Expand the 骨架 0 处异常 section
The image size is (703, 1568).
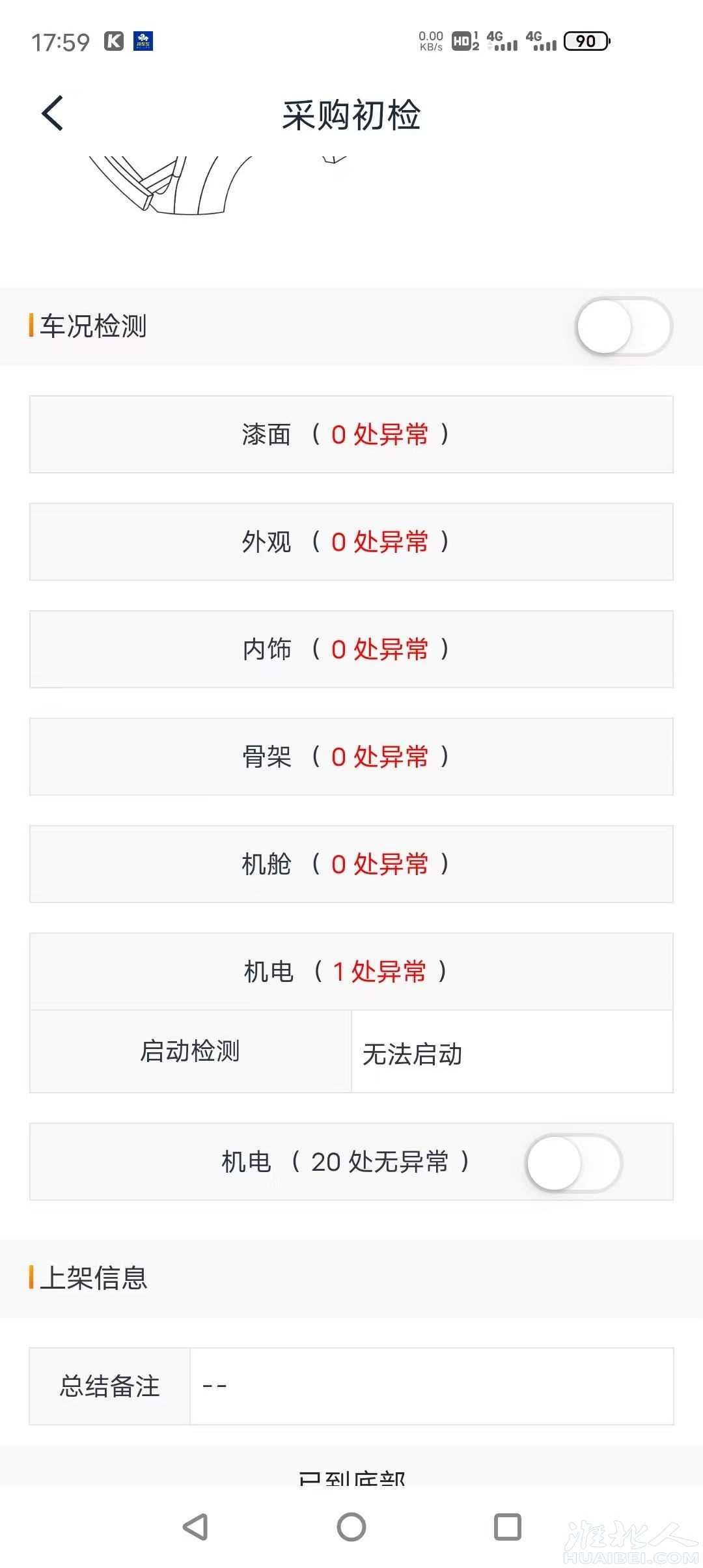coord(351,757)
